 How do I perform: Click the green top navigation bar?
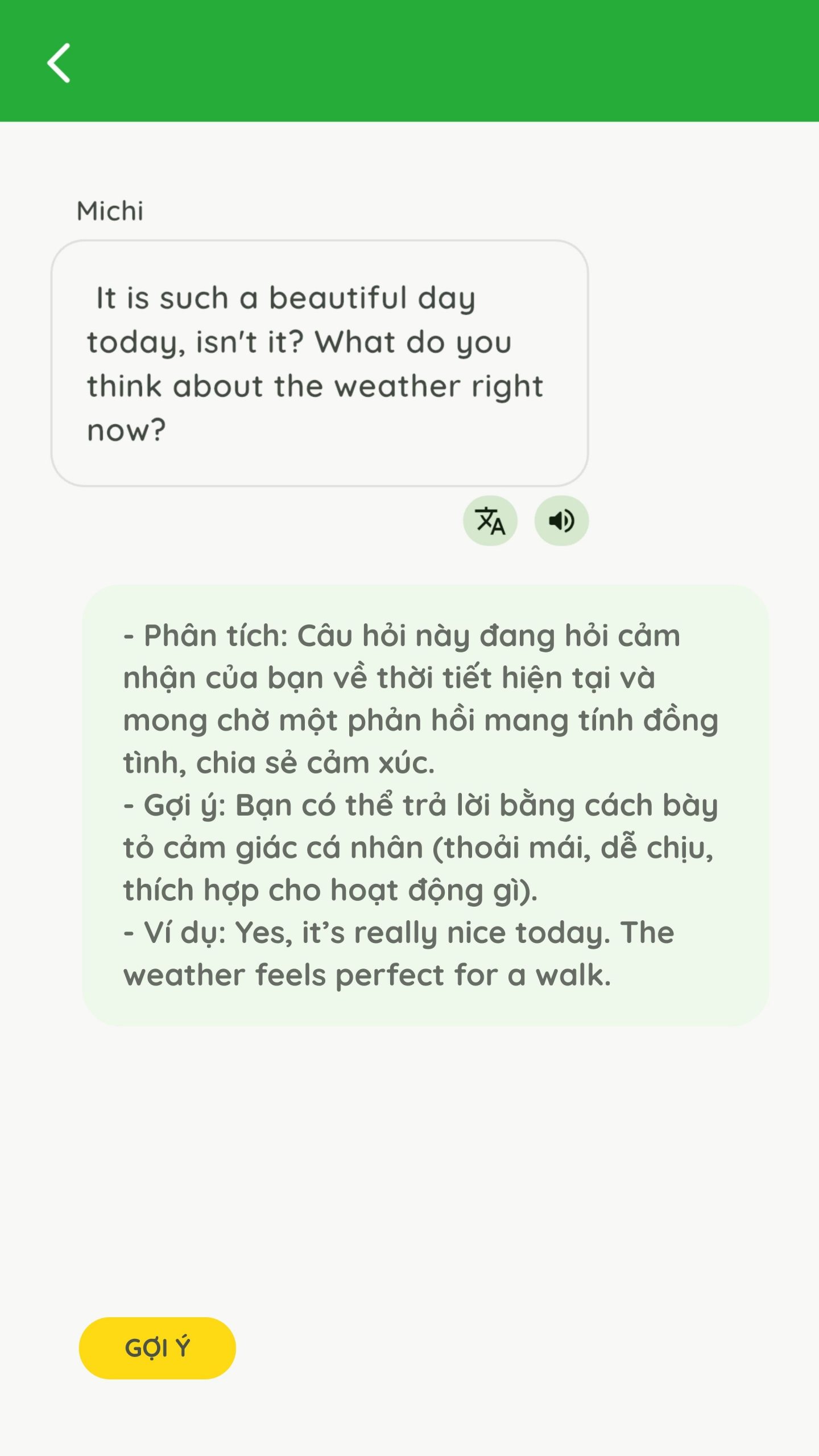point(409,60)
